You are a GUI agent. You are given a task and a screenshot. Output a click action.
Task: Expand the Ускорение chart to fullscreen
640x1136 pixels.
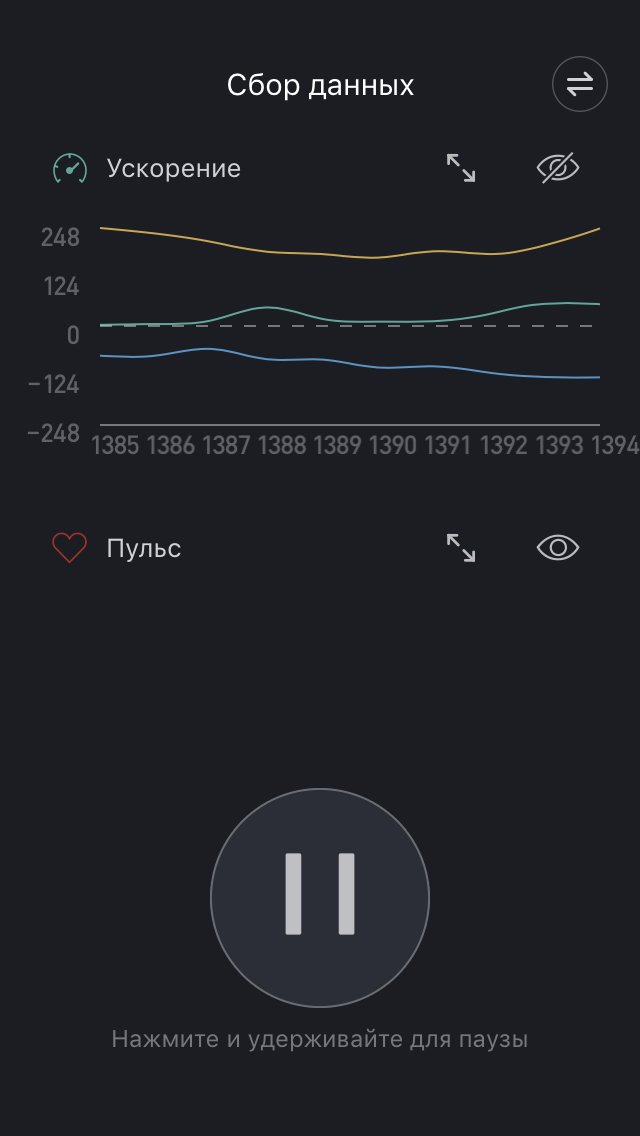(x=461, y=168)
